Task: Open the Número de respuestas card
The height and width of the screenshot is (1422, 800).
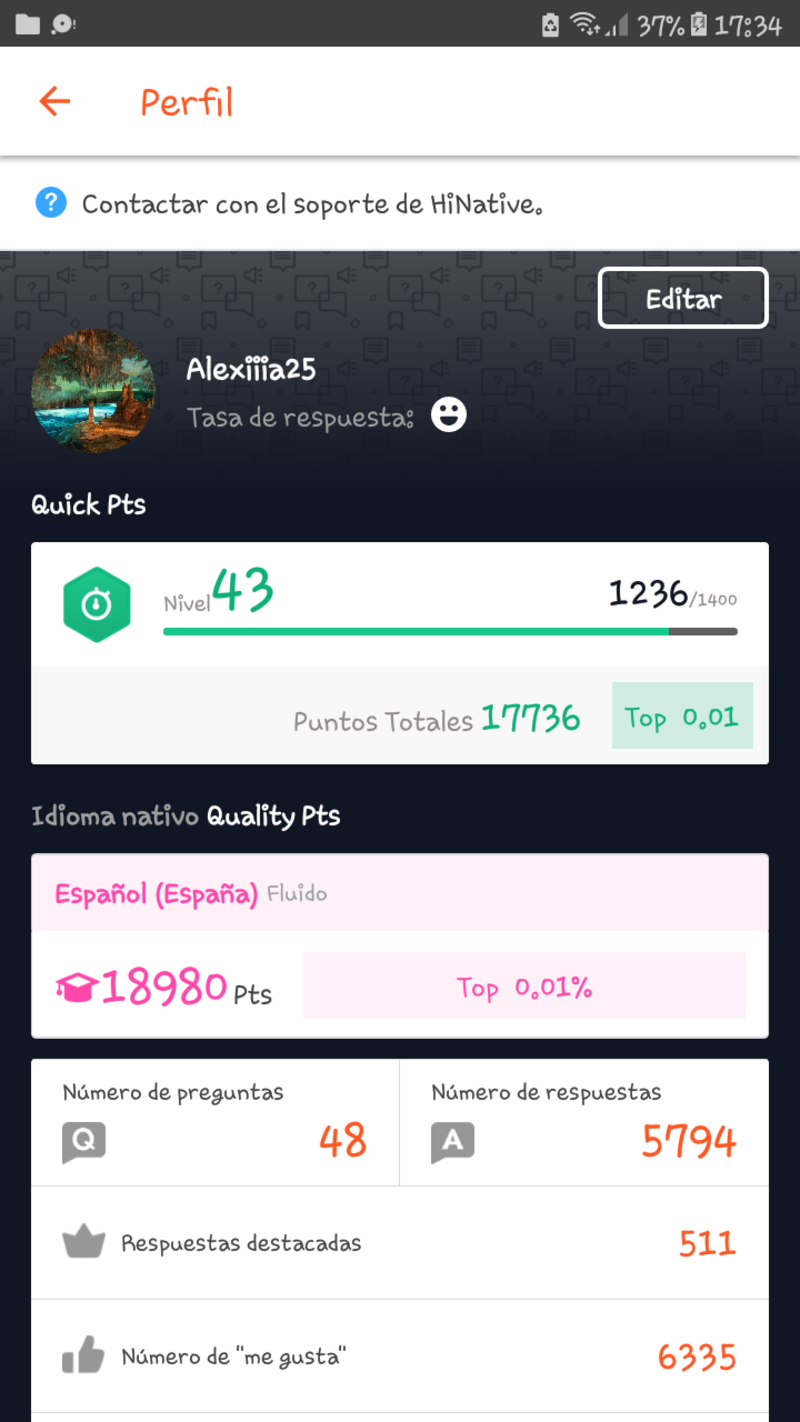Action: 584,1122
